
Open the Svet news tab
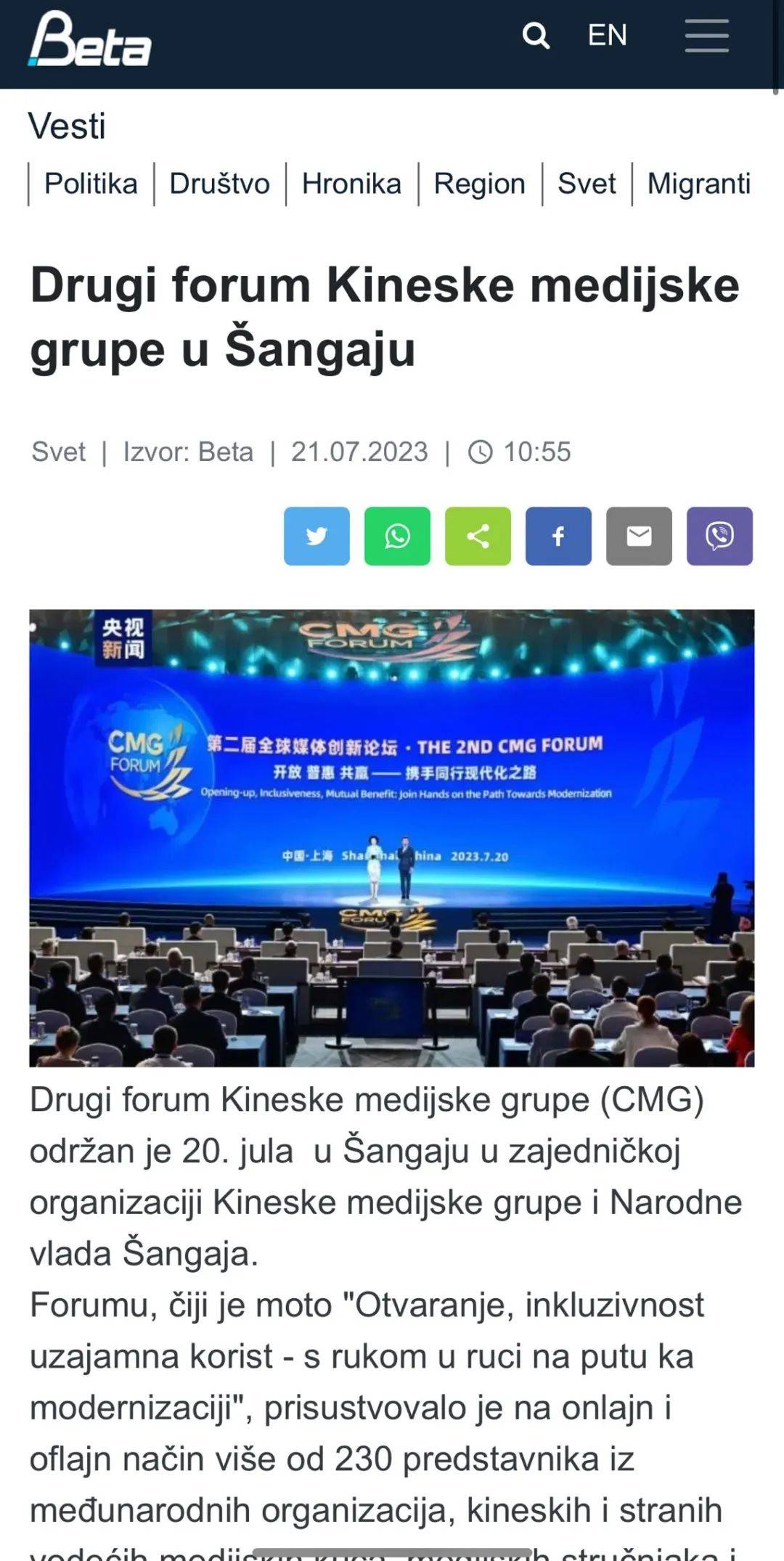tap(587, 184)
